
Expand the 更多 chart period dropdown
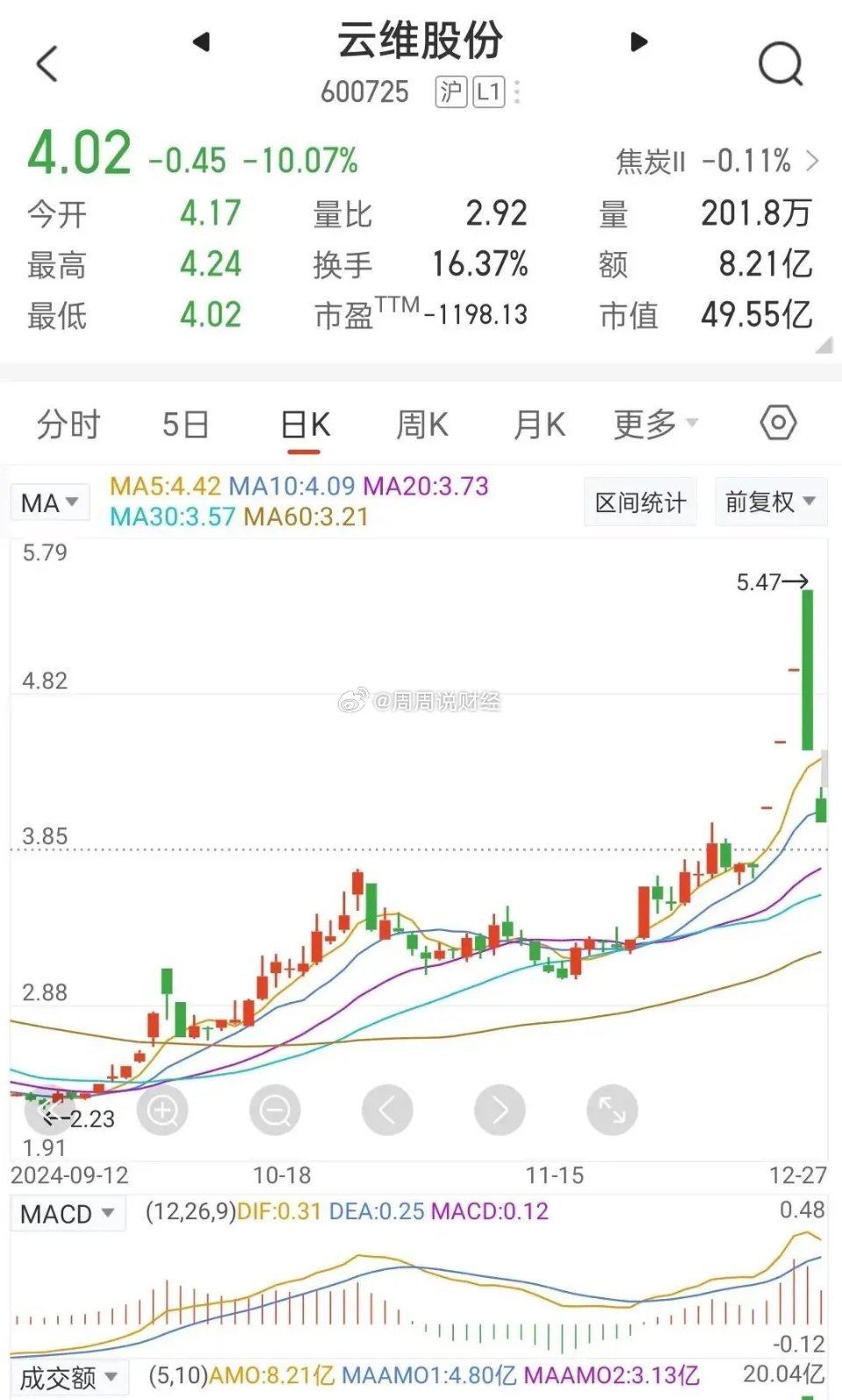[x=655, y=424]
